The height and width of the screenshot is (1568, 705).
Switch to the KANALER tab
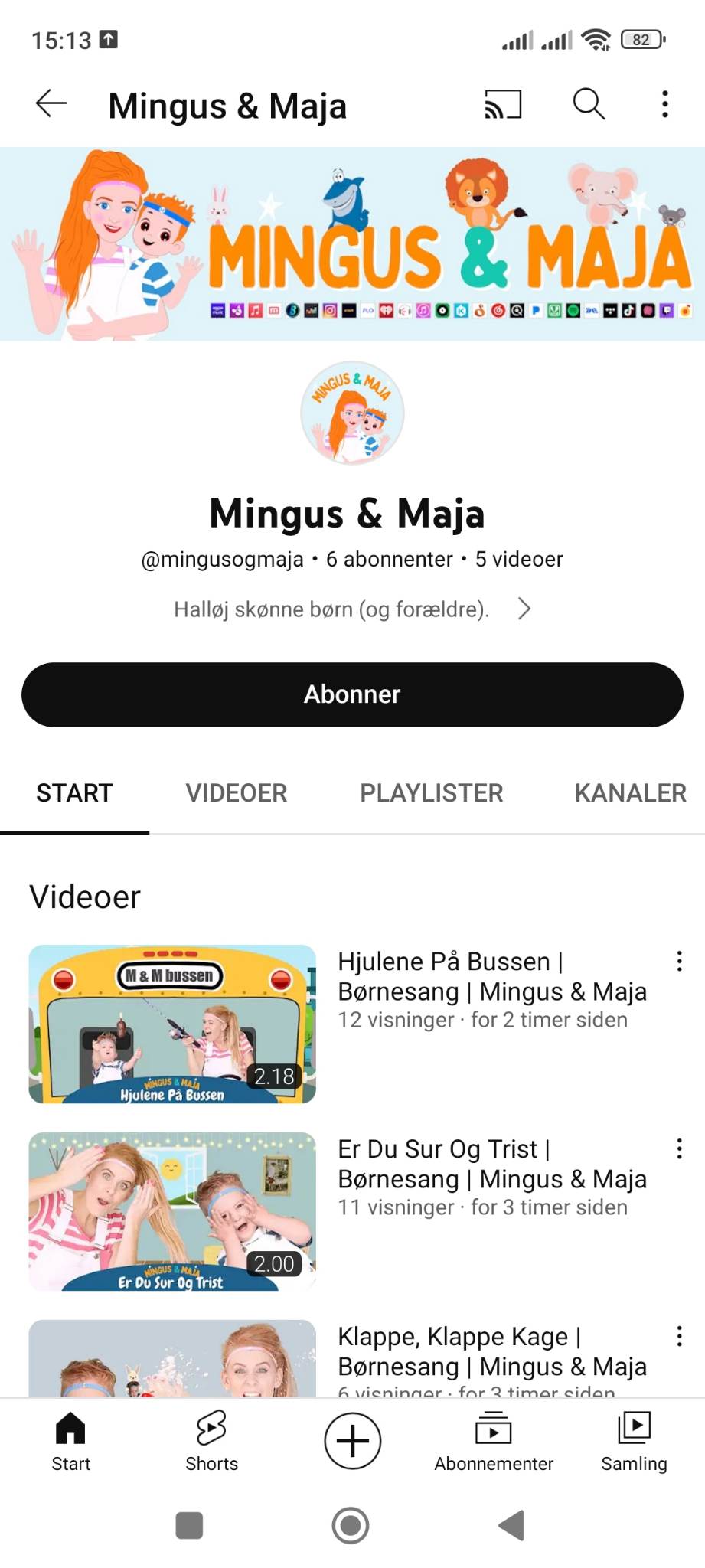[x=630, y=793]
